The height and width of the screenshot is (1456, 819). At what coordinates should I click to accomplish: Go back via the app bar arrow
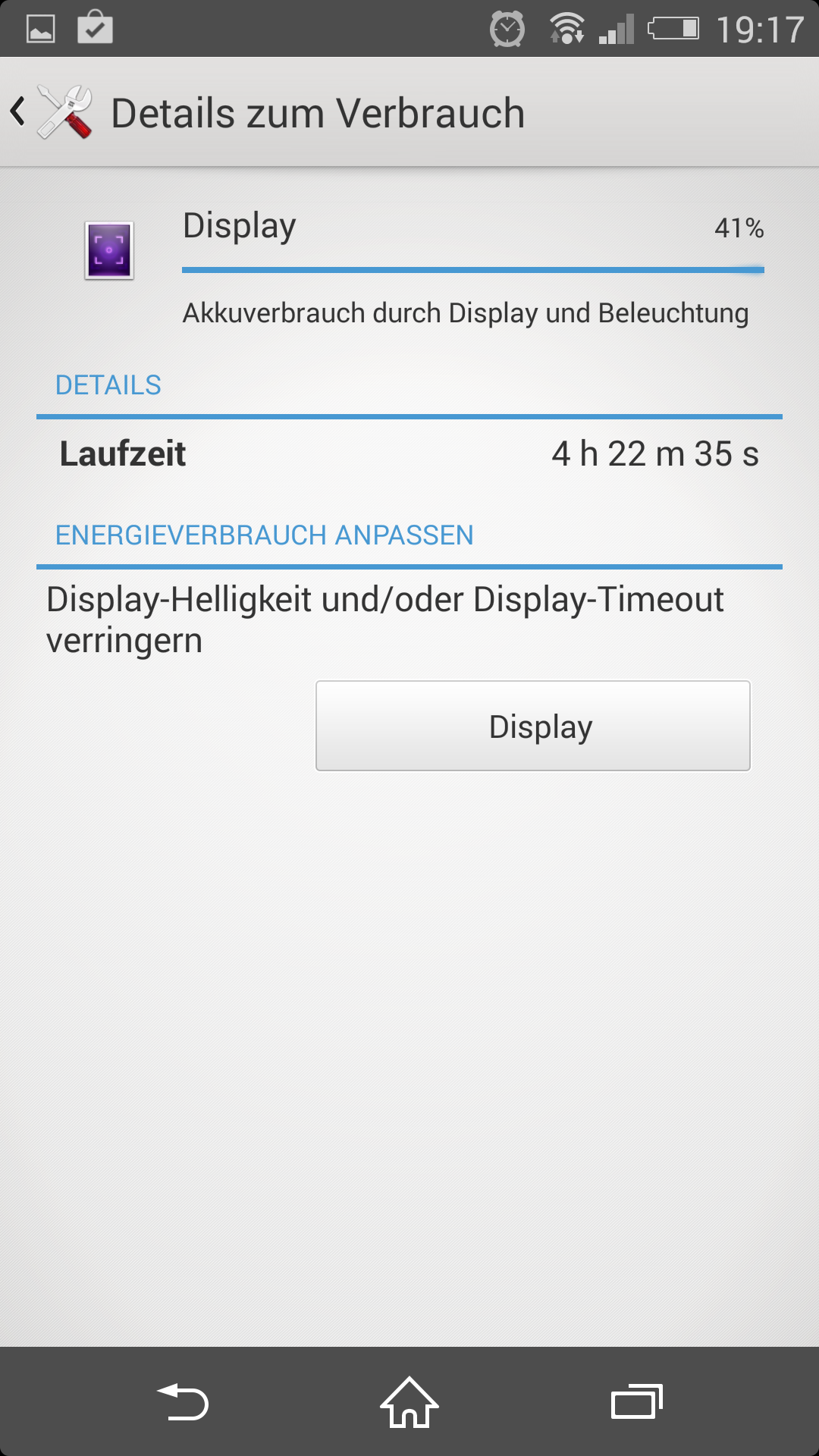coord(18,112)
